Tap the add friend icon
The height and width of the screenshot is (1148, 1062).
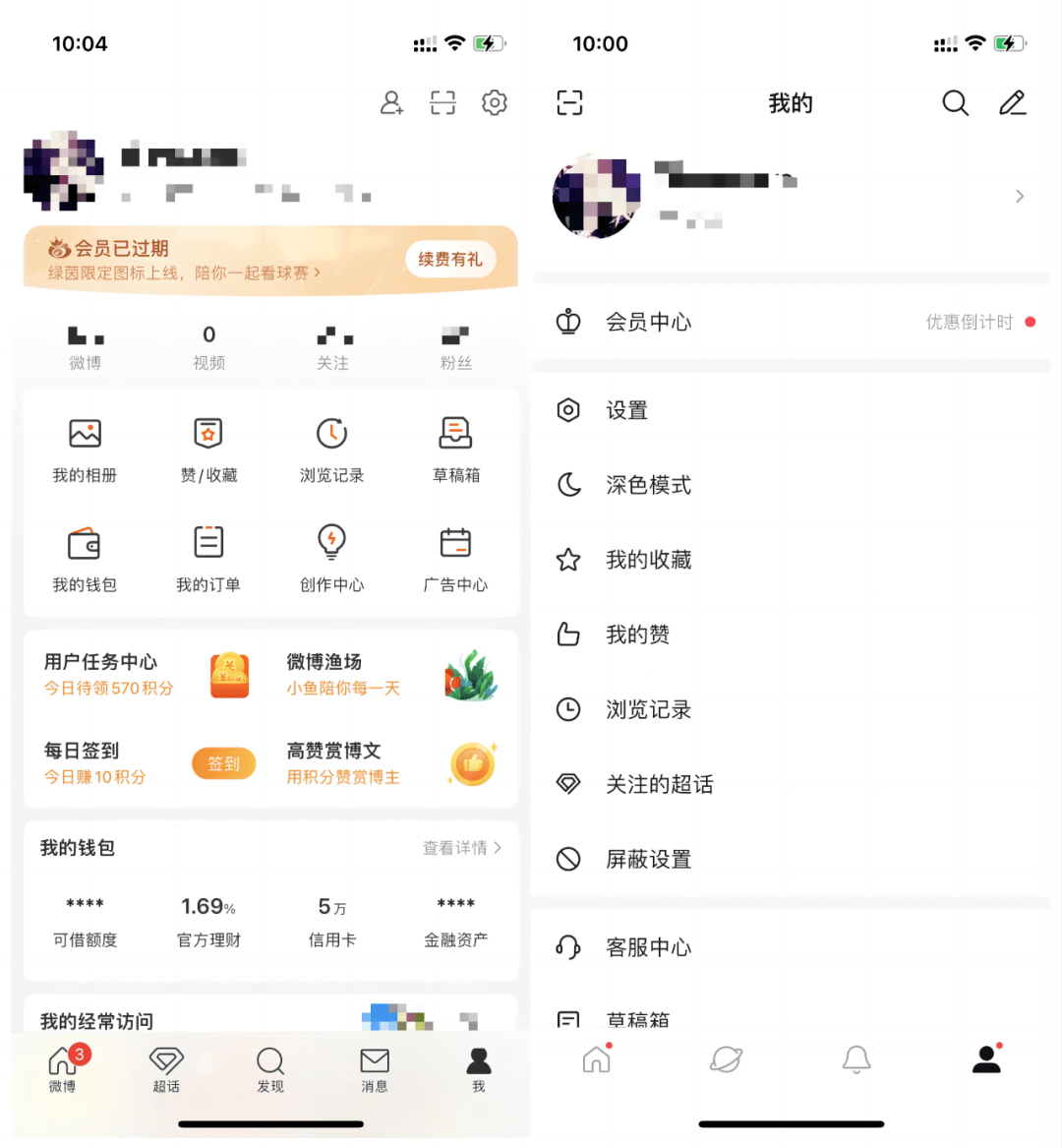click(391, 102)
